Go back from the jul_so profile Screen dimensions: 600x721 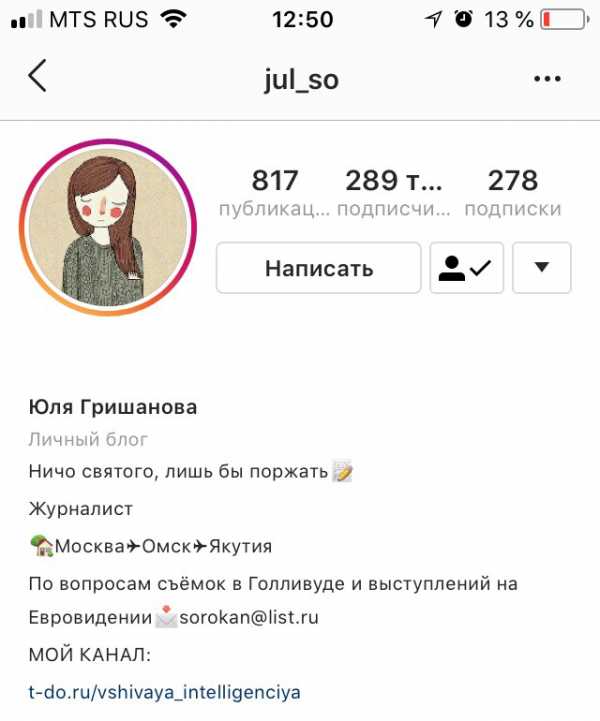pyautogui.click(x=38, y=77)
